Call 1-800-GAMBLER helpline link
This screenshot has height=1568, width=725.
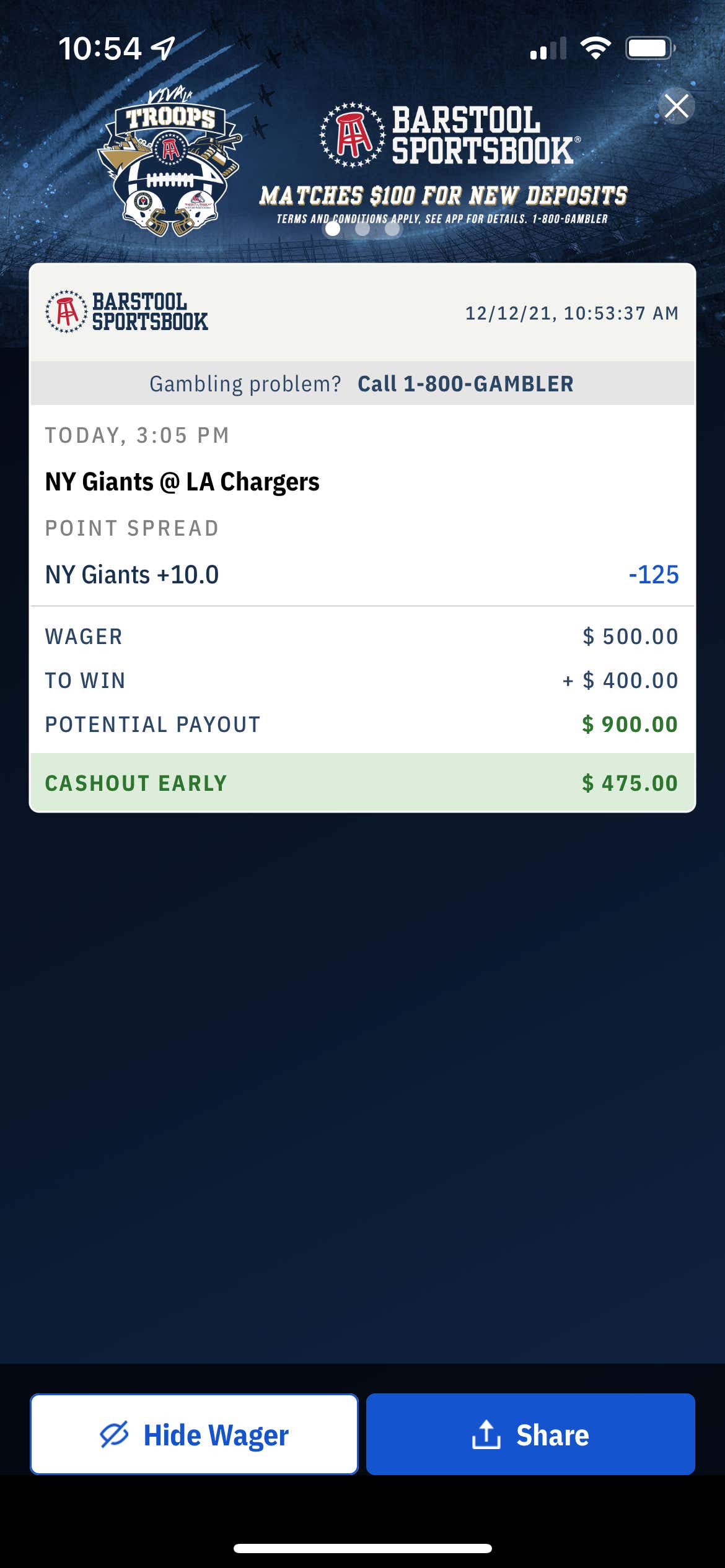point(465,384)
